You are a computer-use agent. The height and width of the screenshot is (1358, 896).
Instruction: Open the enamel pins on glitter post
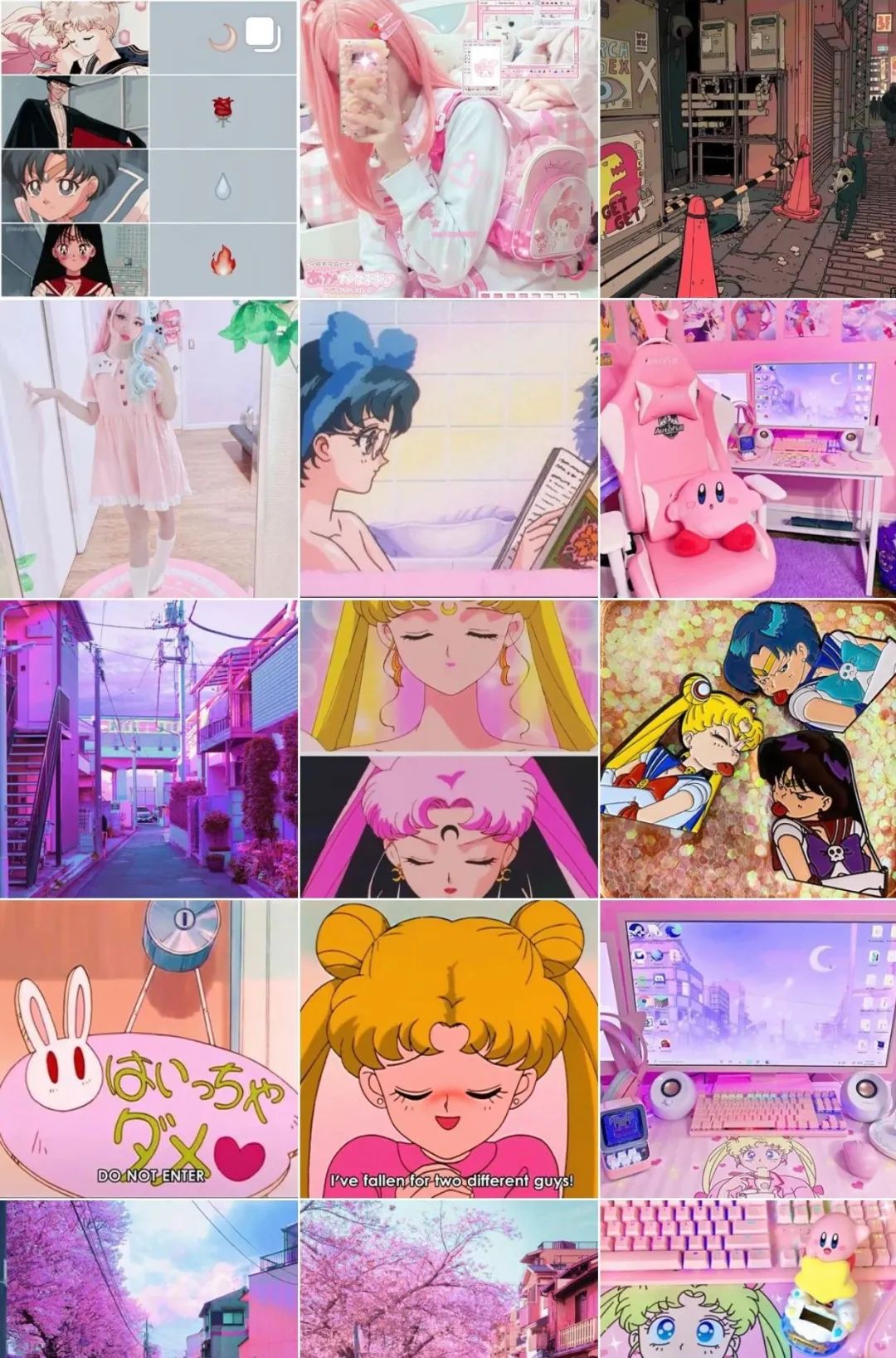tap(748, 749)
